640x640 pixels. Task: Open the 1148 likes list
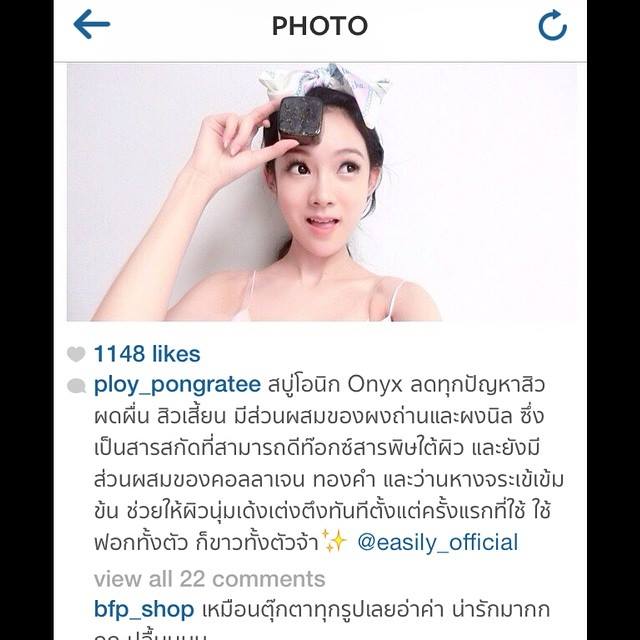146,354
